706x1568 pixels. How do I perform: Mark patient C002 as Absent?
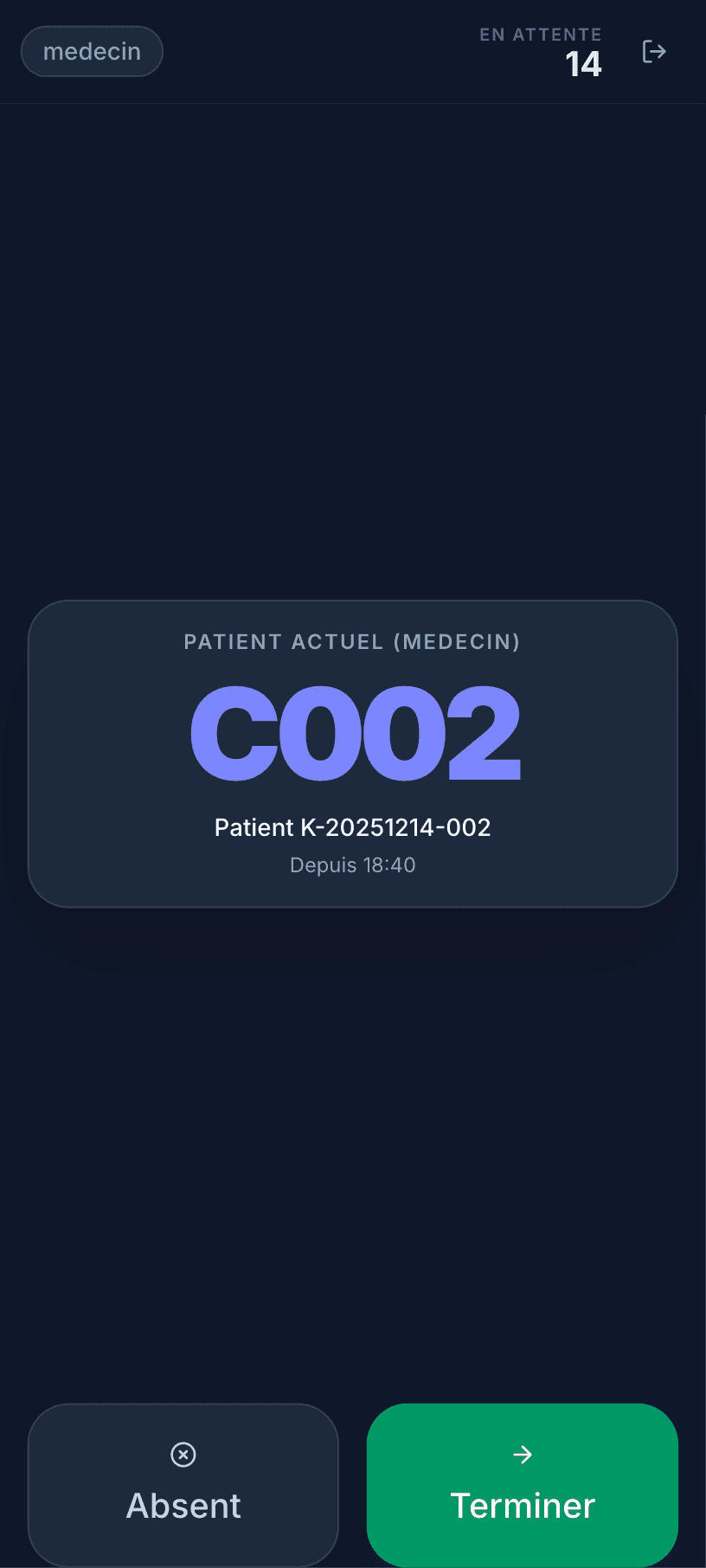click(183, 1484)
